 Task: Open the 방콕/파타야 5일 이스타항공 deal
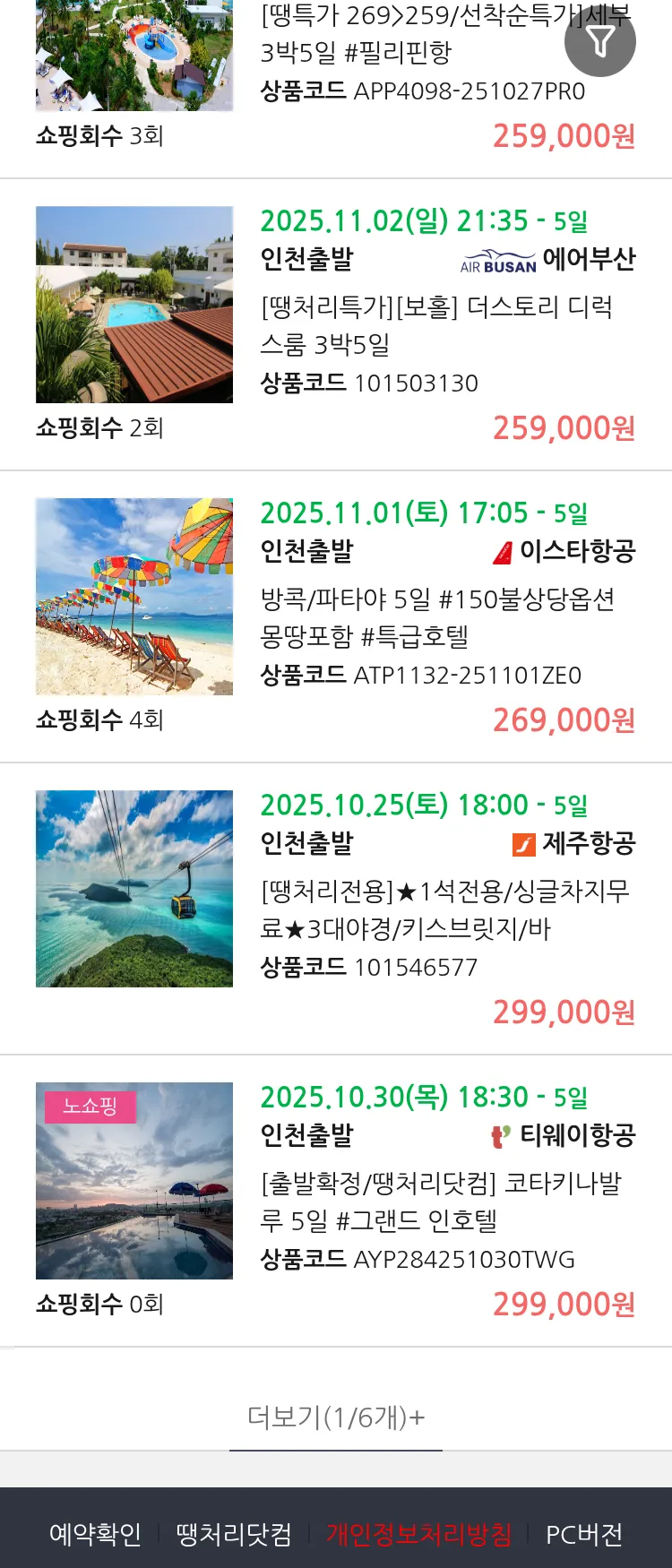click(436, 617)
